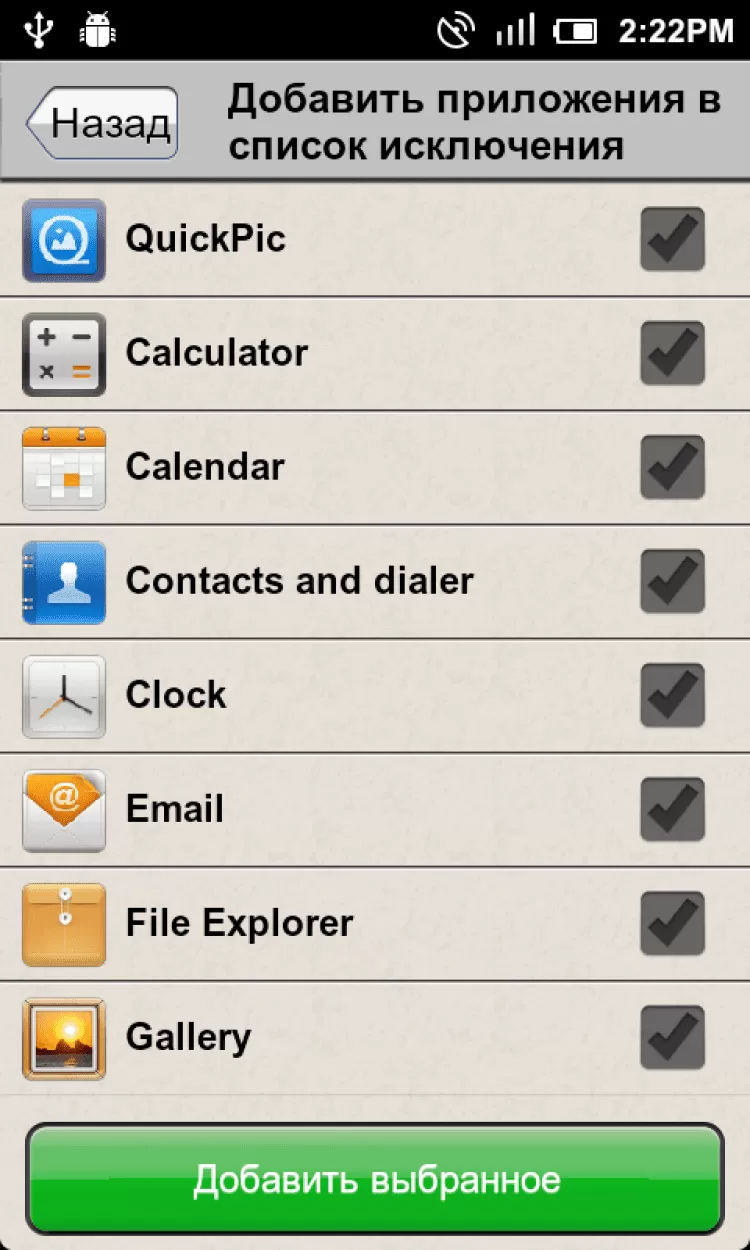Viewport: 750px width, 1250px height.
Task: Tap the Добавить выбранное button
Action: click(x=375, y=1179)
